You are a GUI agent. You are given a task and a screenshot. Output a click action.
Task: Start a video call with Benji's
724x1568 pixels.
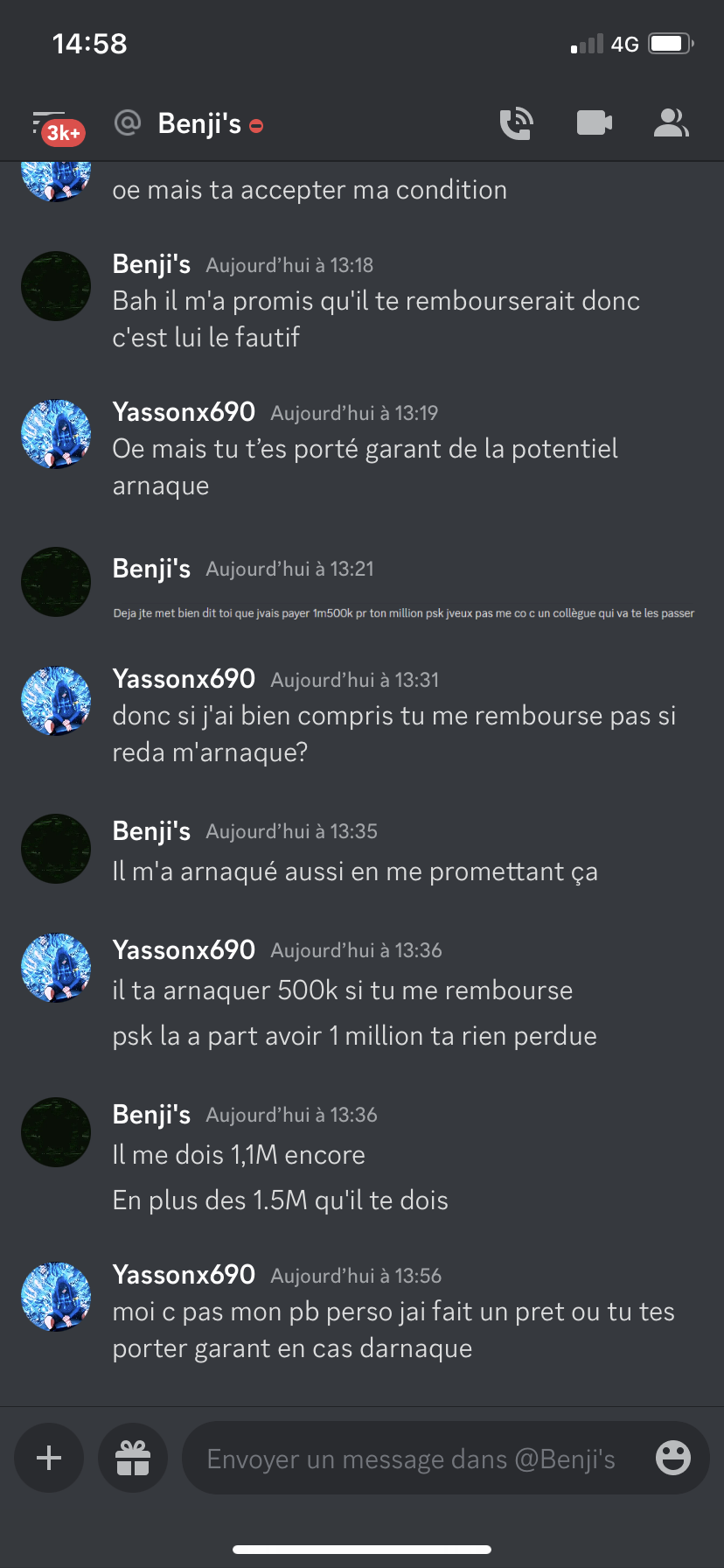pyautogui.click(x=595, y=123)
